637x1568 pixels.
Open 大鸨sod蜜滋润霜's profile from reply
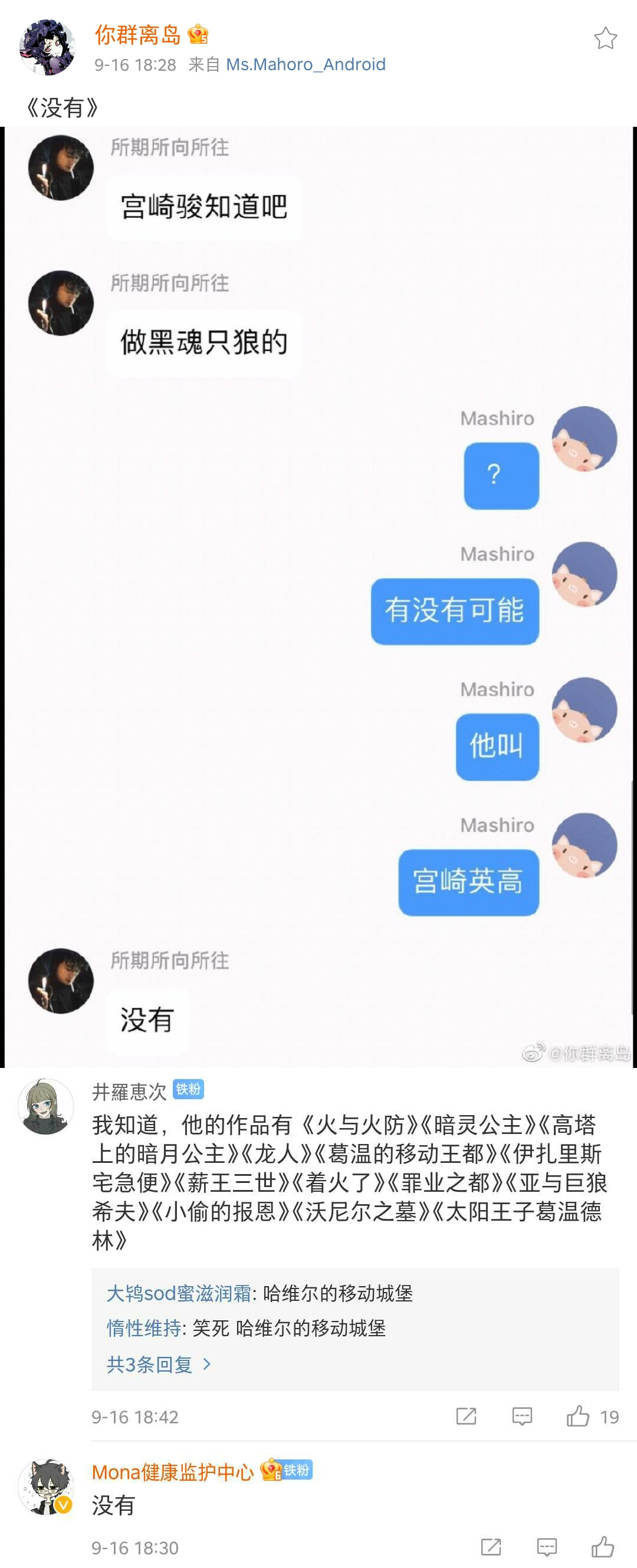click(179, 1293)
